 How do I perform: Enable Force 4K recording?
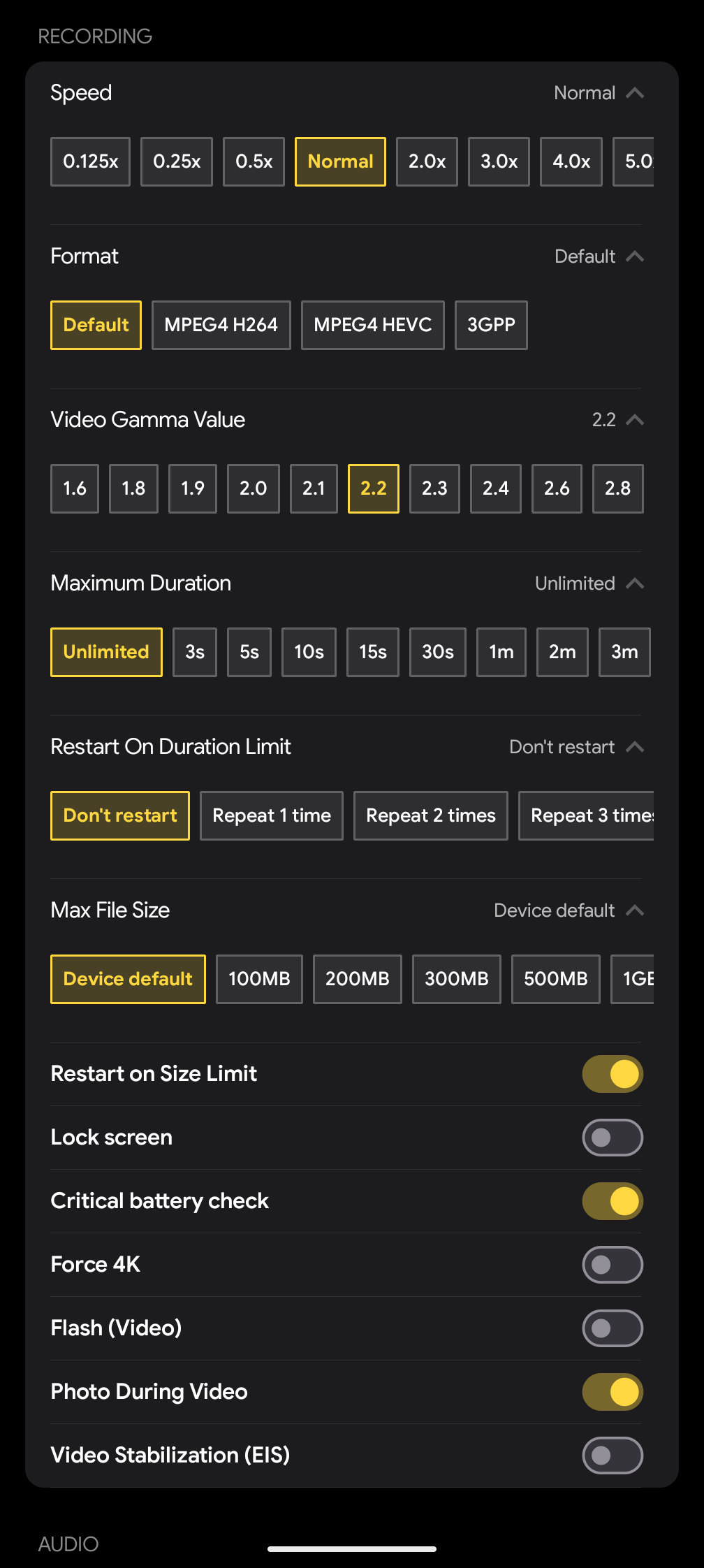612,1265
